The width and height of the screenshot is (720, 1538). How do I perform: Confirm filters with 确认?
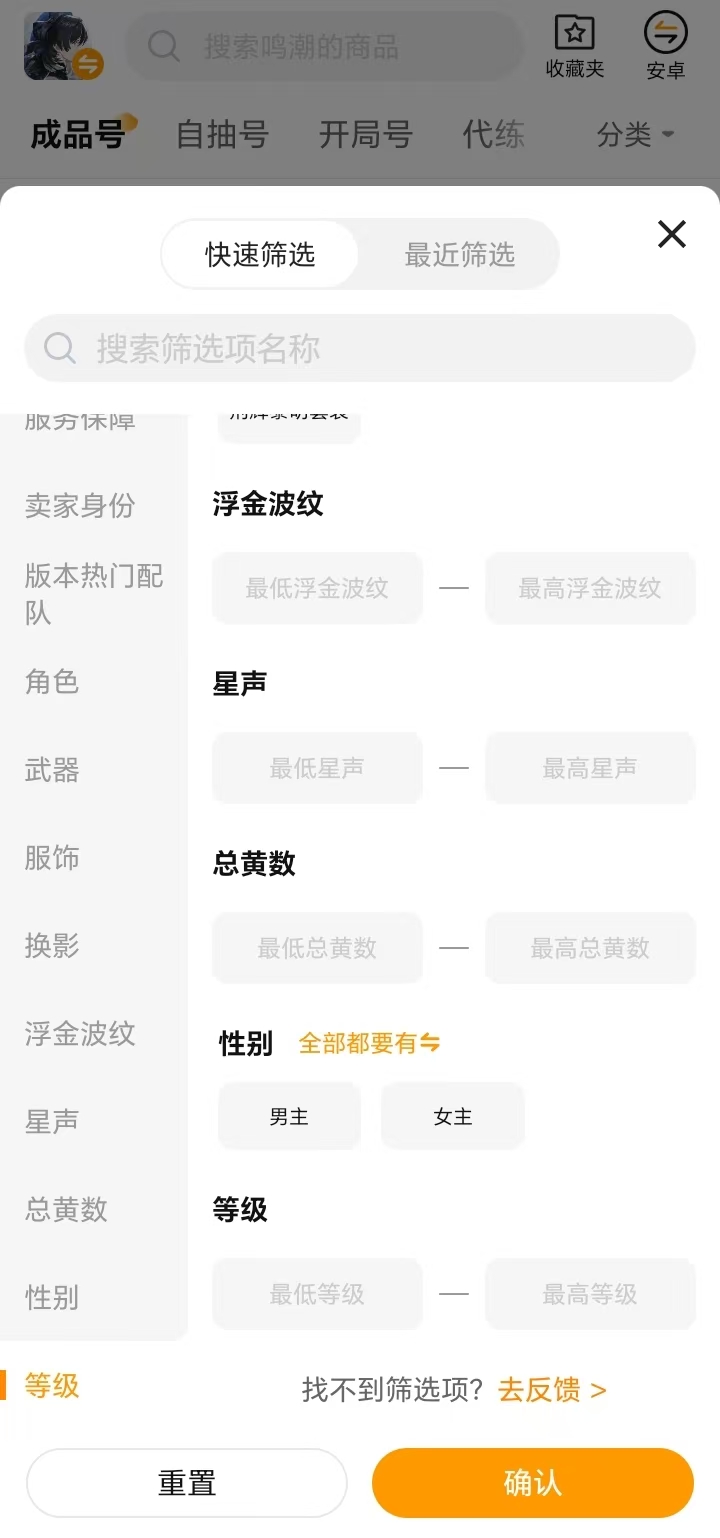pyautogui.click(x=532, y=1483)
